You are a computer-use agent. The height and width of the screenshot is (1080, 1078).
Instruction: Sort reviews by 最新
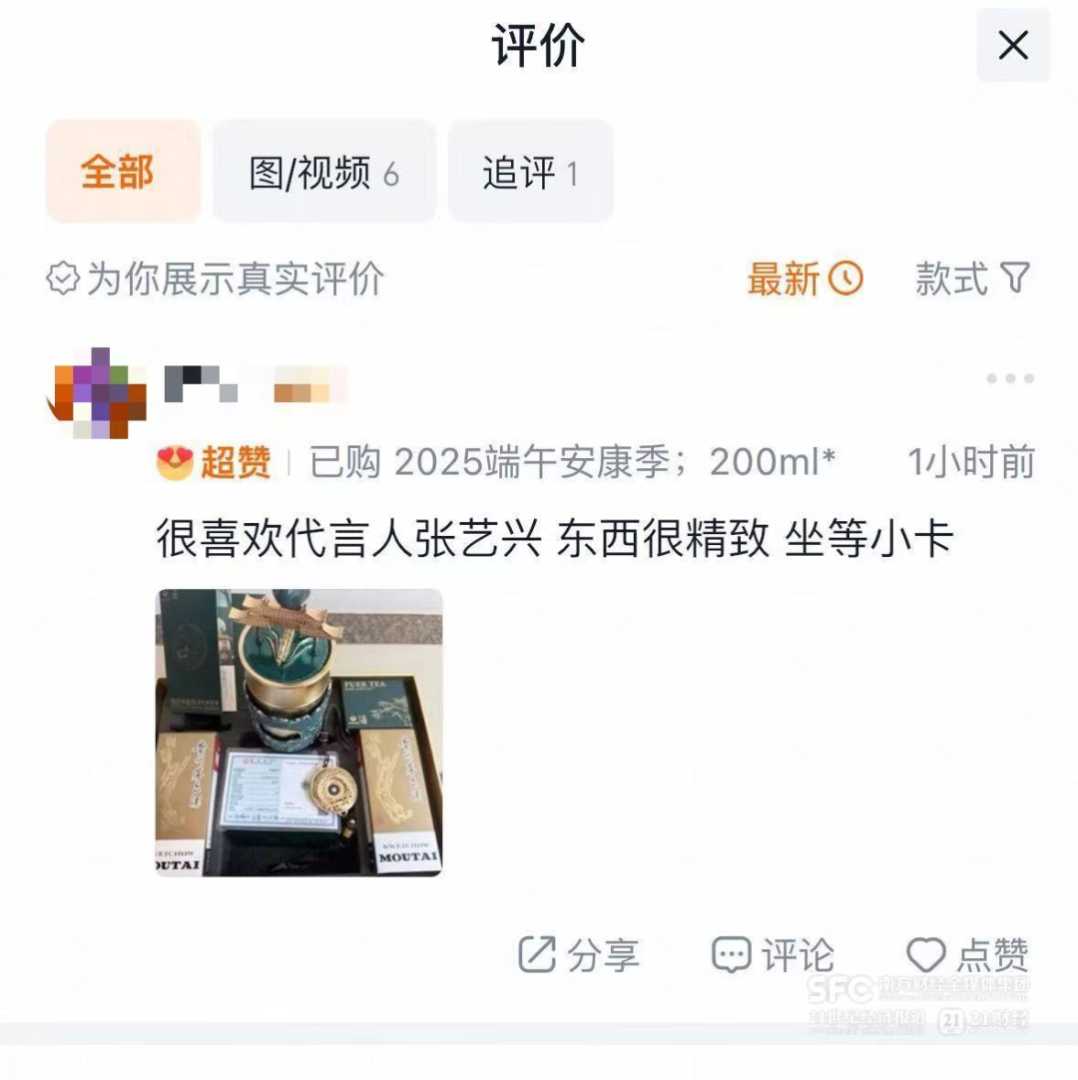click(x=804, y=279)
